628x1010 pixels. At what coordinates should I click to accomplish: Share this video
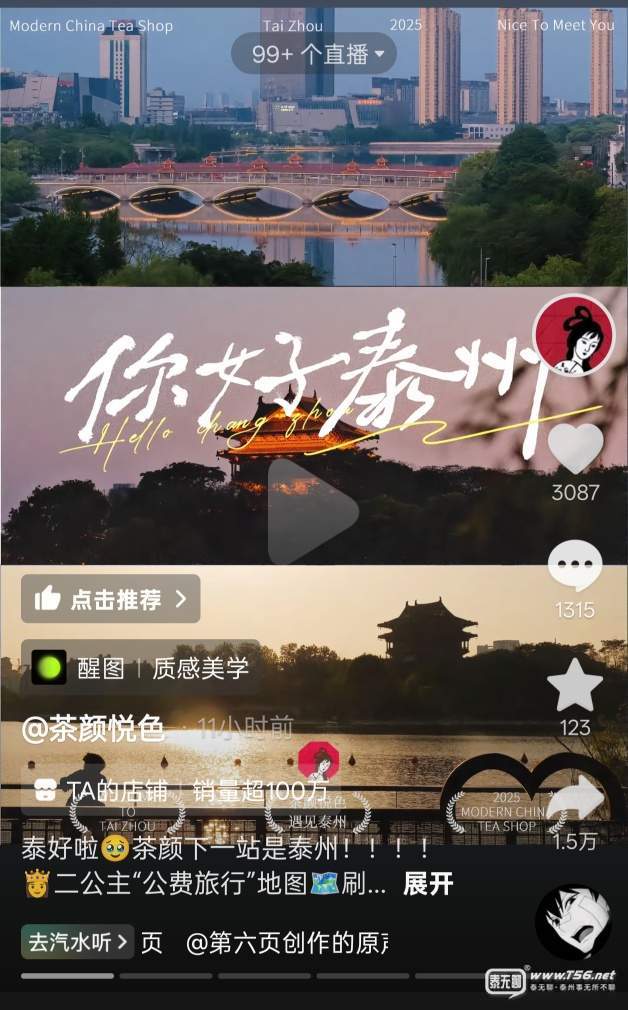pyautogui.click(x=577, y=800)
